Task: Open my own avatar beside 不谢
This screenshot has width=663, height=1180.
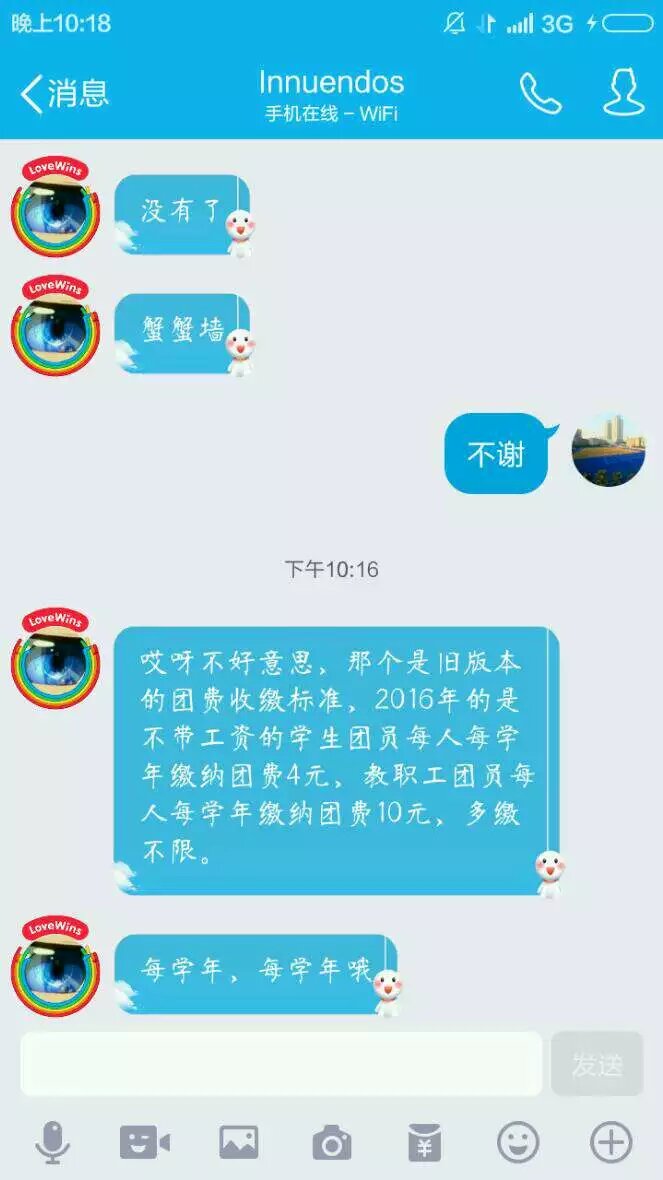Action: (x=608, y=450)
